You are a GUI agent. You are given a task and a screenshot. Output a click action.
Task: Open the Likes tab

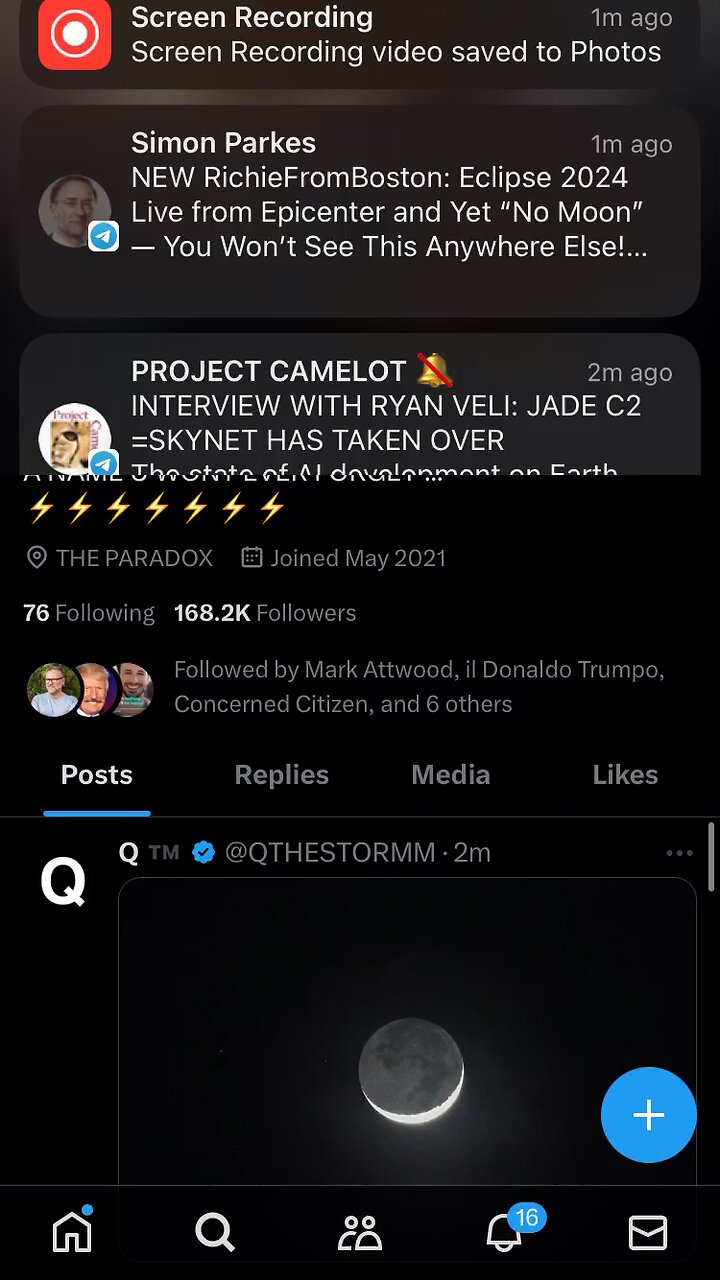625,774
